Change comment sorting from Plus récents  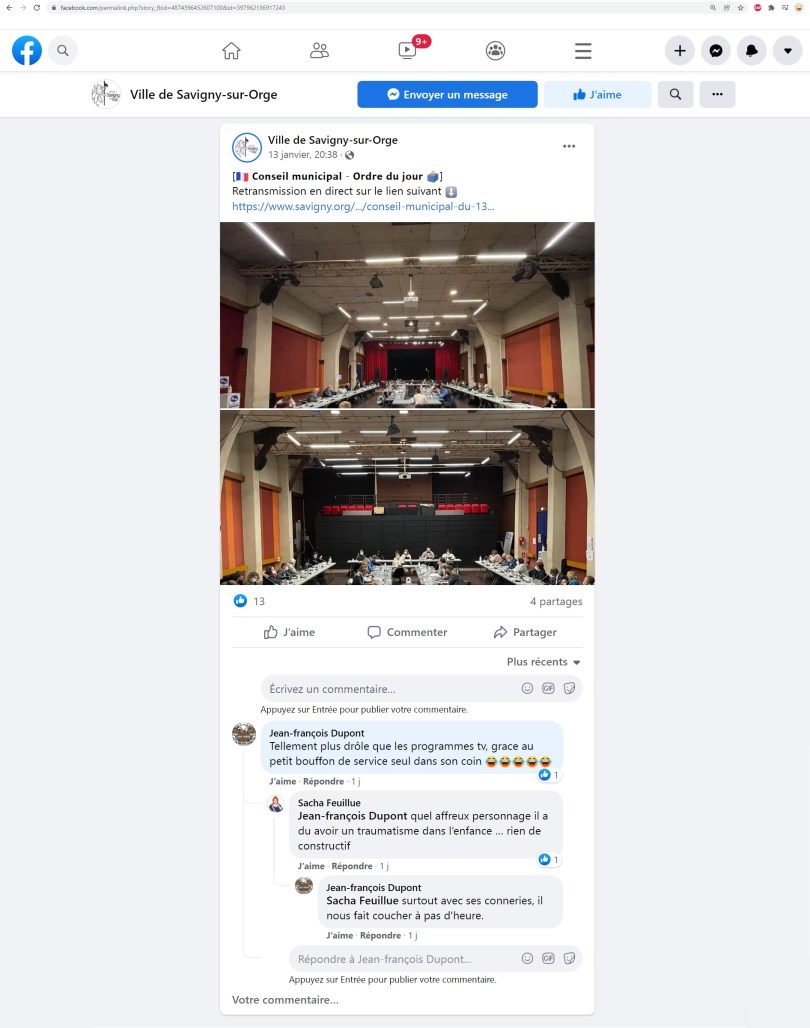543,662
